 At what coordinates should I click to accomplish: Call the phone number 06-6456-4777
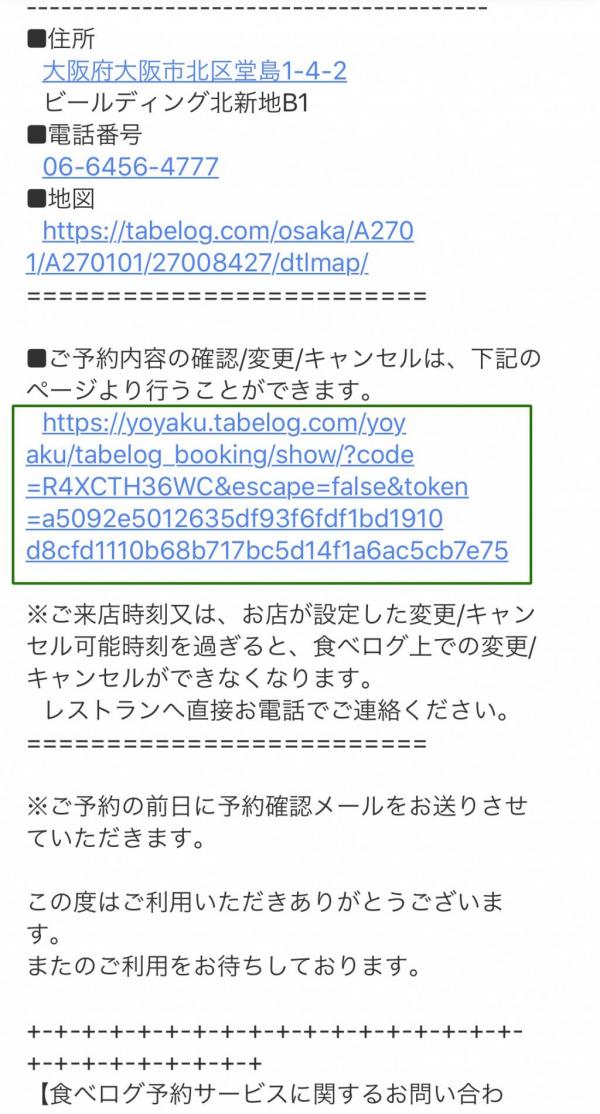click(x=131, y=167)
